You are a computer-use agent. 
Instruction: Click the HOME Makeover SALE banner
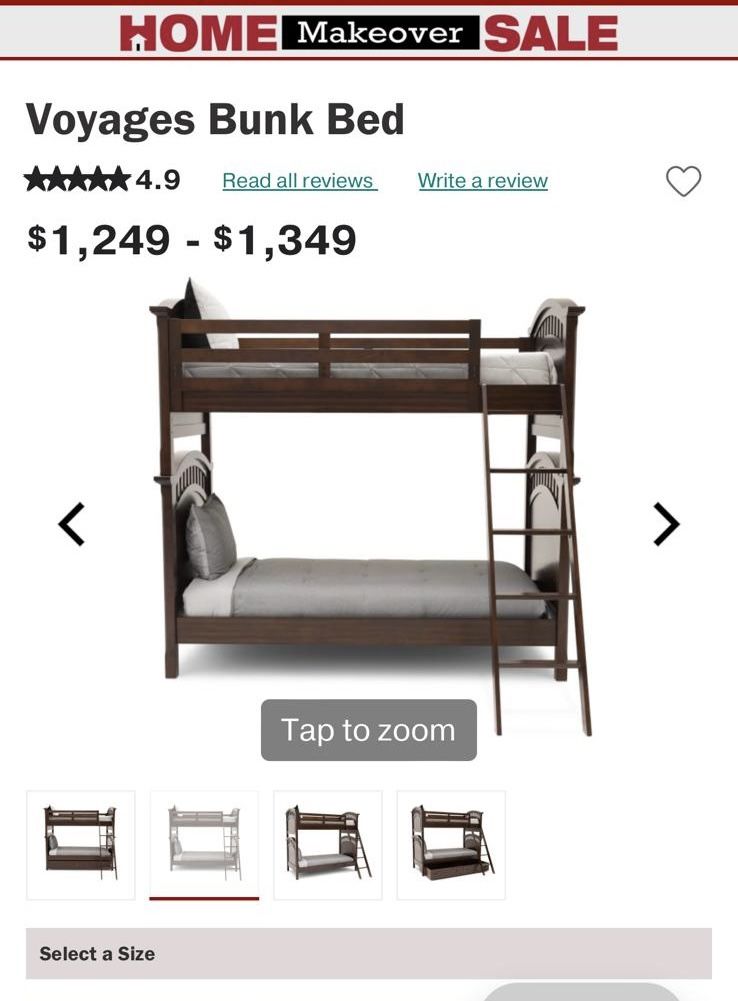pyautogui.click(x=369, y=33)
